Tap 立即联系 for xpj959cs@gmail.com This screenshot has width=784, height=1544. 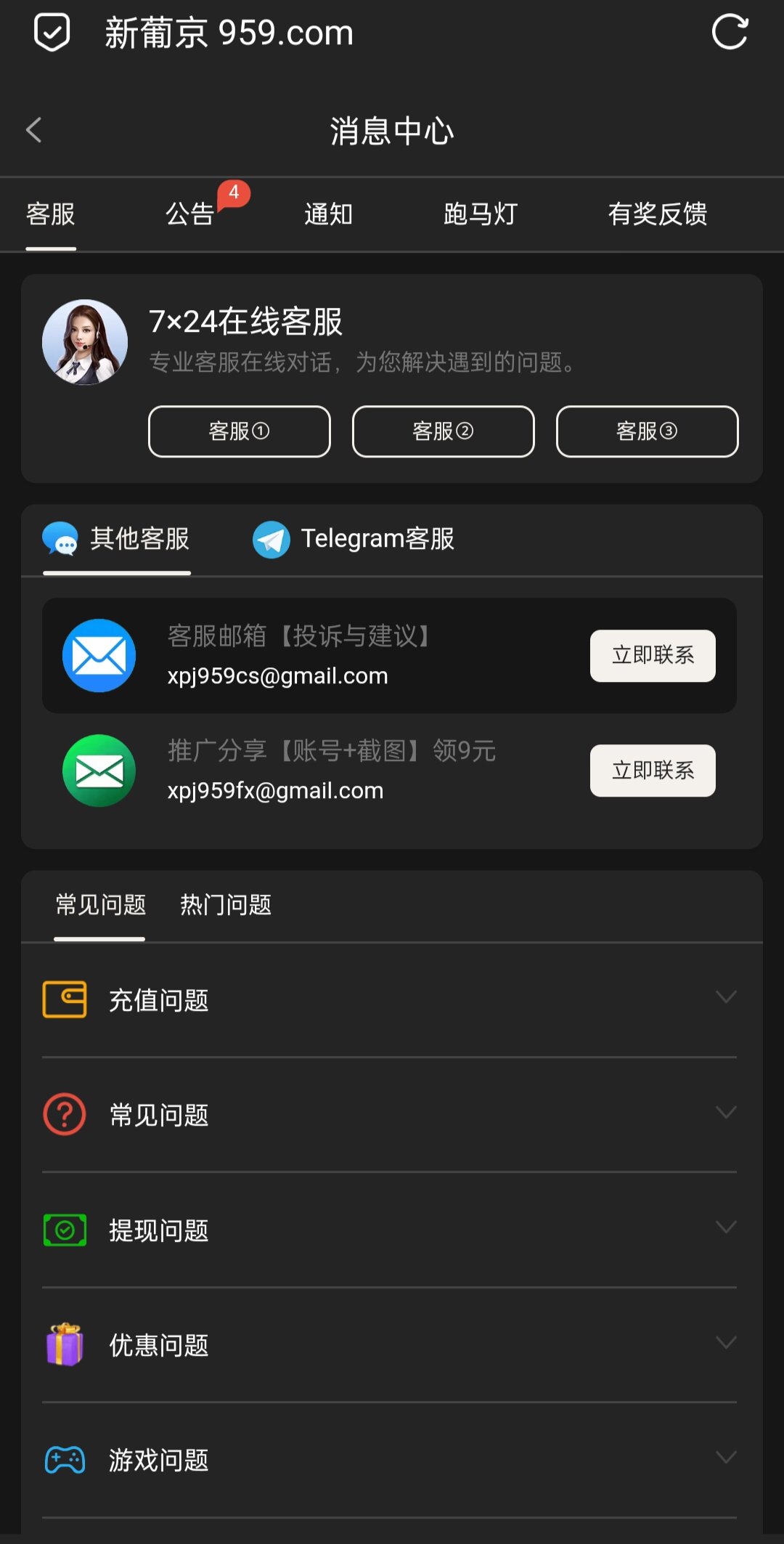click(x=652, y=656)
